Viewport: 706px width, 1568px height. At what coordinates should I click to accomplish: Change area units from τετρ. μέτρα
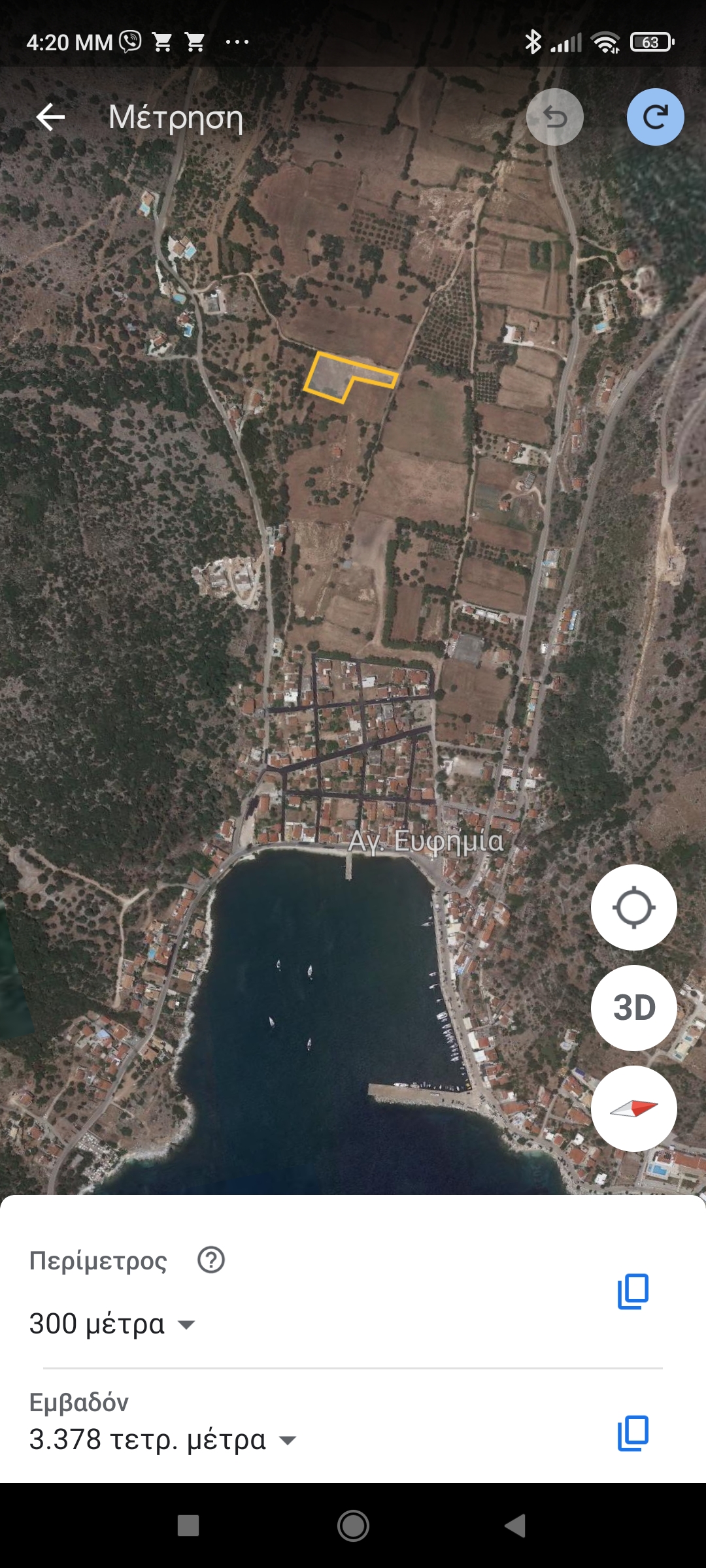[x=288, y=1440]
